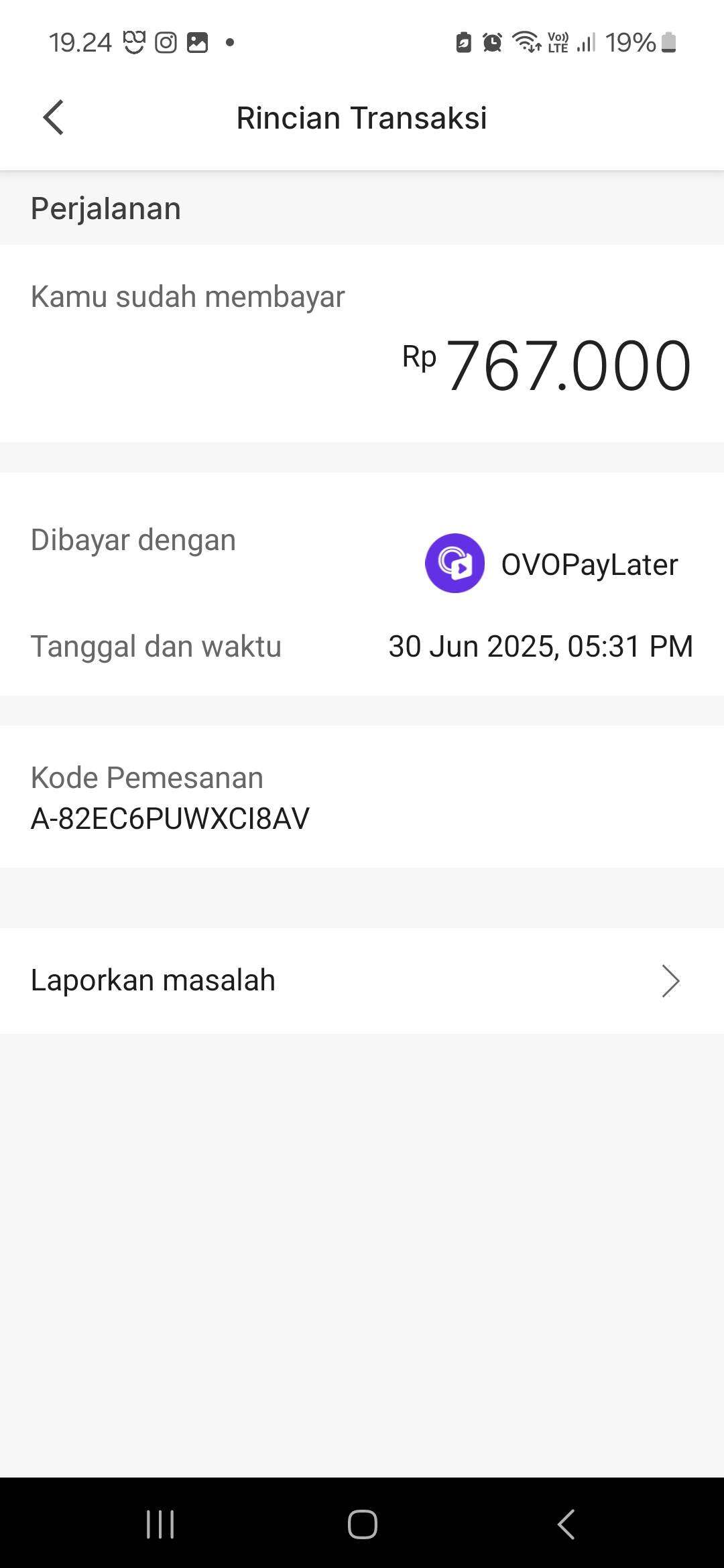
Task: Open the Laporkan masalah row
Action: [362, 980]
